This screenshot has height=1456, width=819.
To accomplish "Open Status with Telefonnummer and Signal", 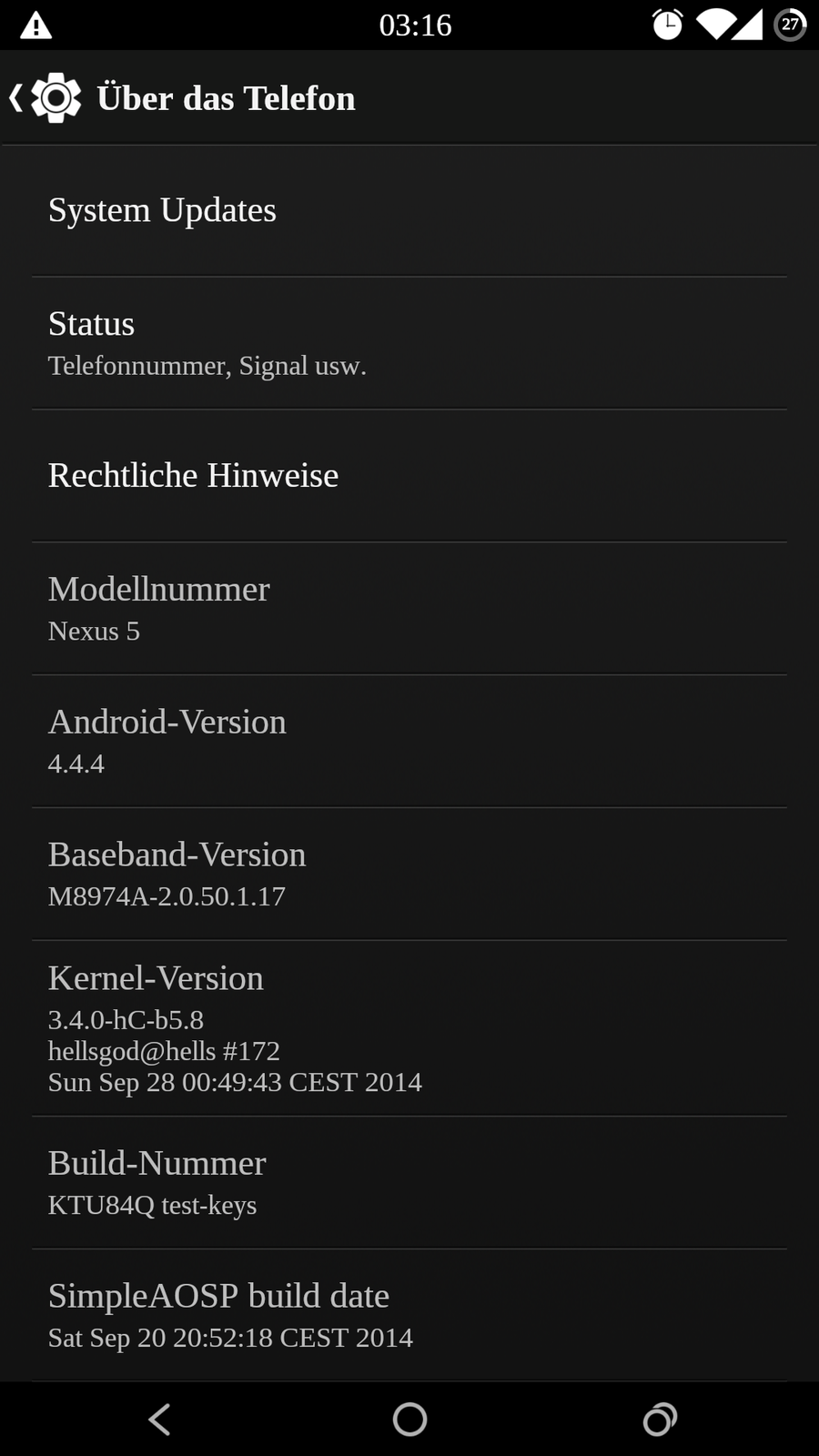I will (409, 343).
